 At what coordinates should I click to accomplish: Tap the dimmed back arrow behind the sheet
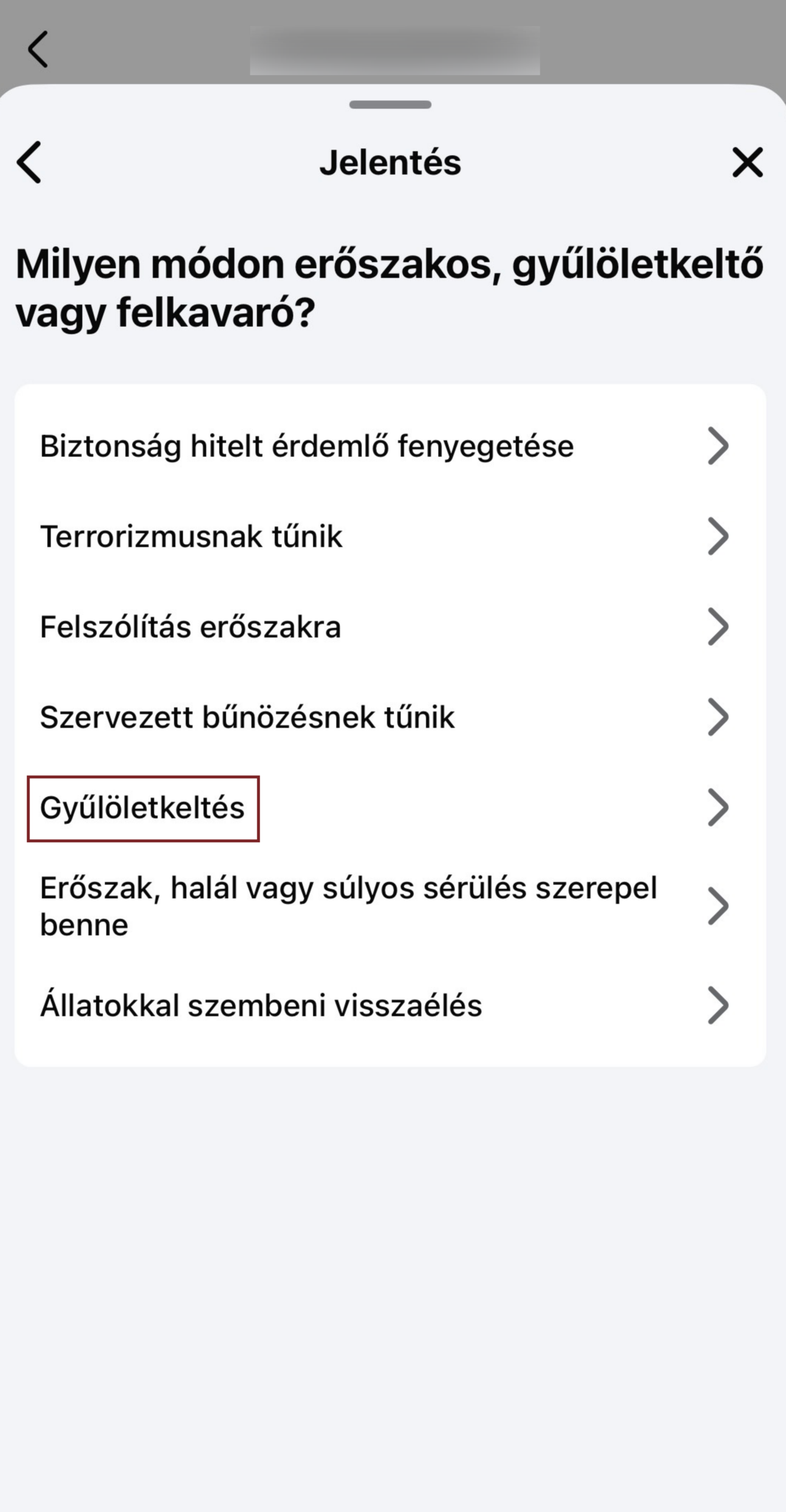[x=38, y=50]
